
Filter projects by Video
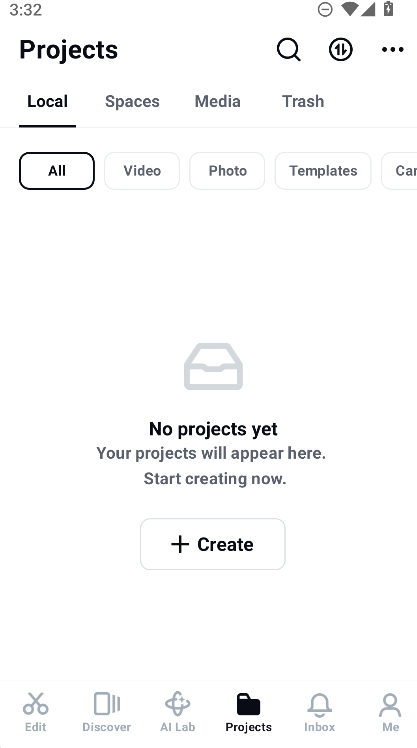pyautogui.click(x=142, y=171)
